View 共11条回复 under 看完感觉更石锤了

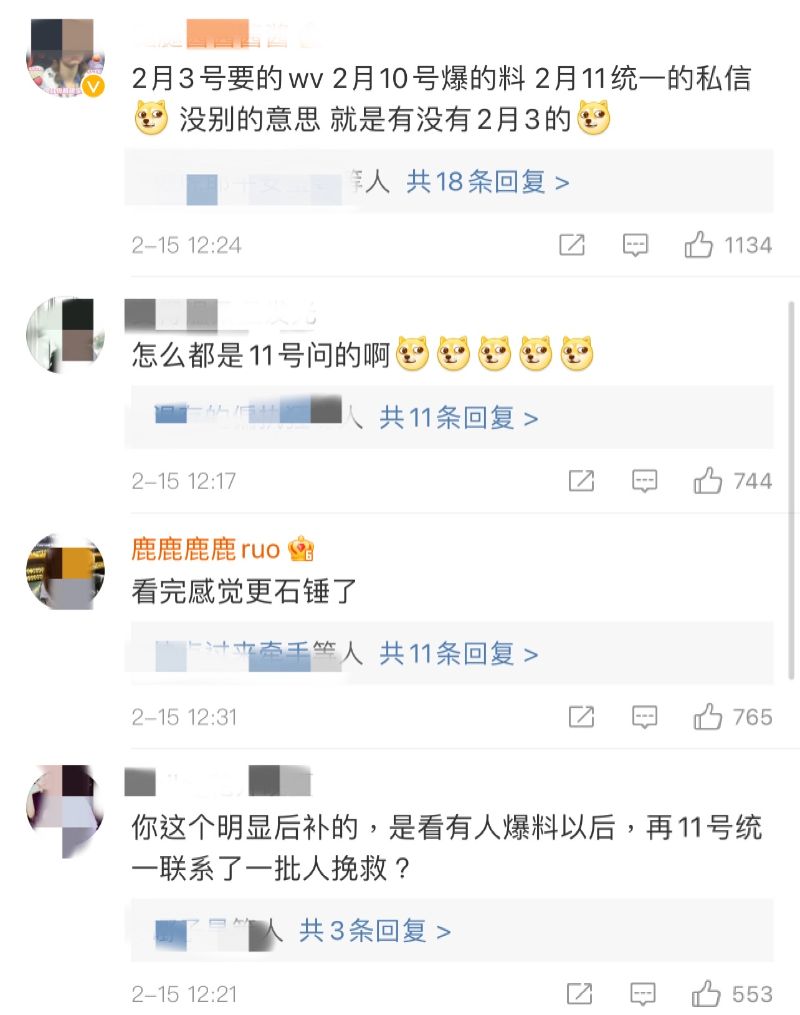pyautogui.click(x=458, y=654)
